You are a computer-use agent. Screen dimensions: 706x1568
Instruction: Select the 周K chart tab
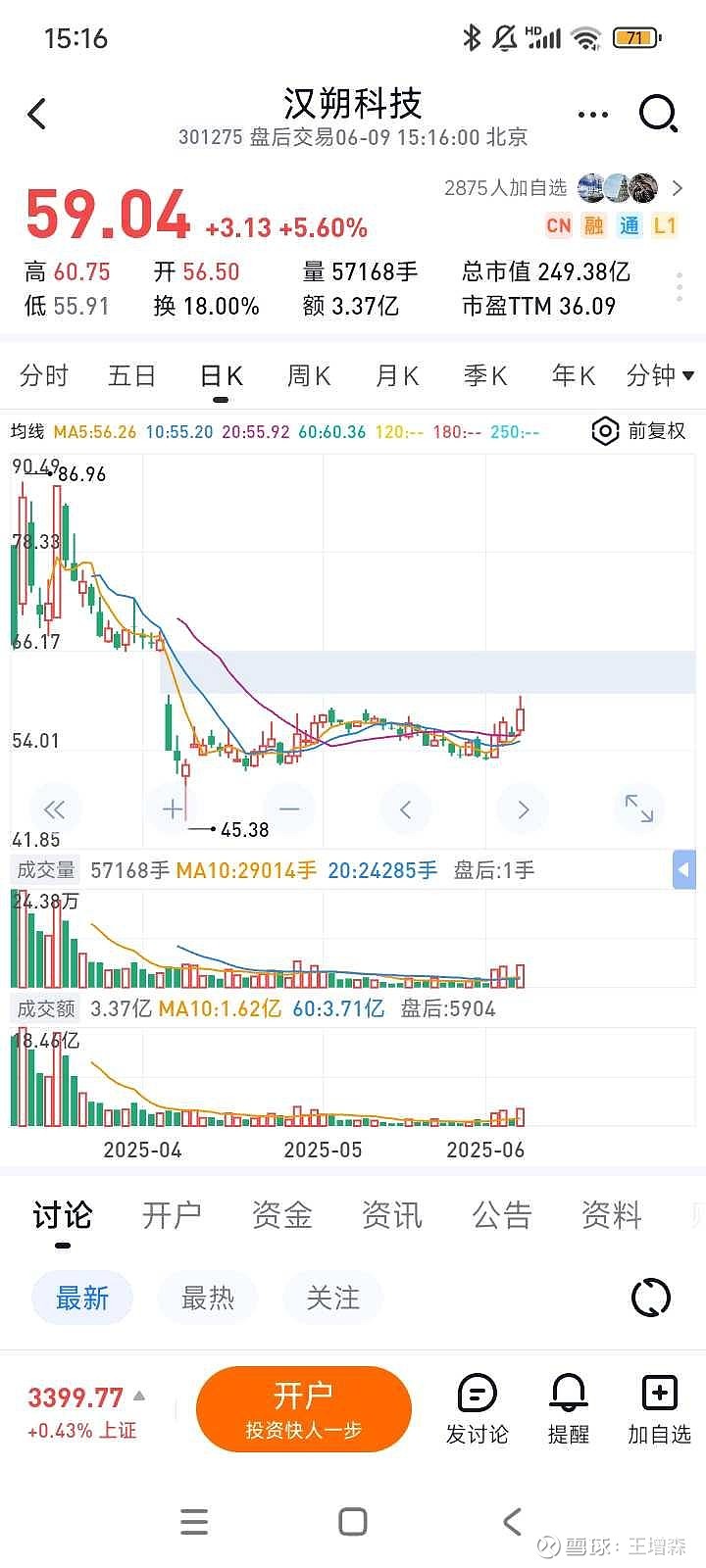309,376
